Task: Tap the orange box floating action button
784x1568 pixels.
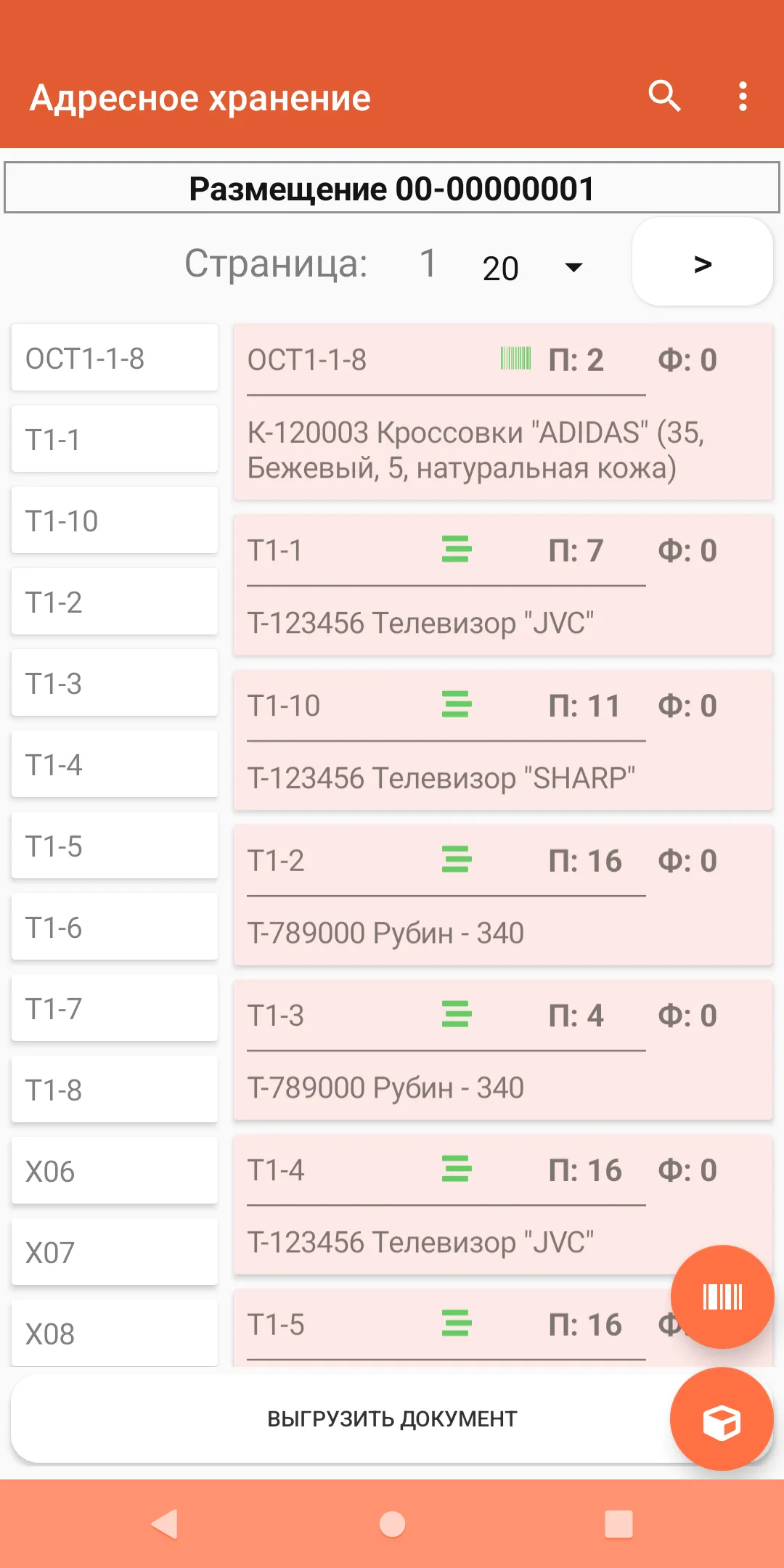Action: [x=722, y=1419]
